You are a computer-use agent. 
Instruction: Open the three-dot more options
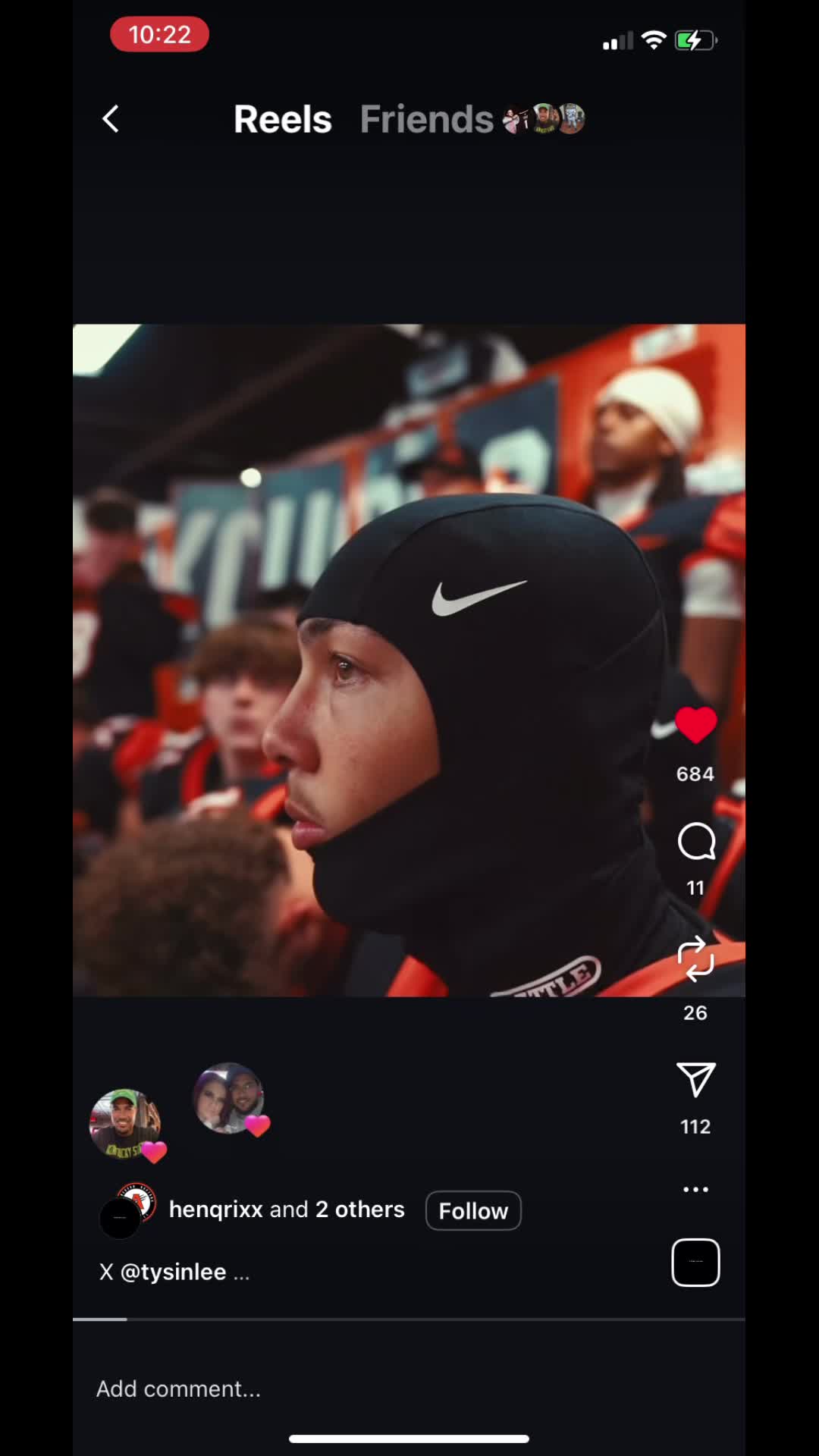pyautogui.click(x=695, y=1189)
